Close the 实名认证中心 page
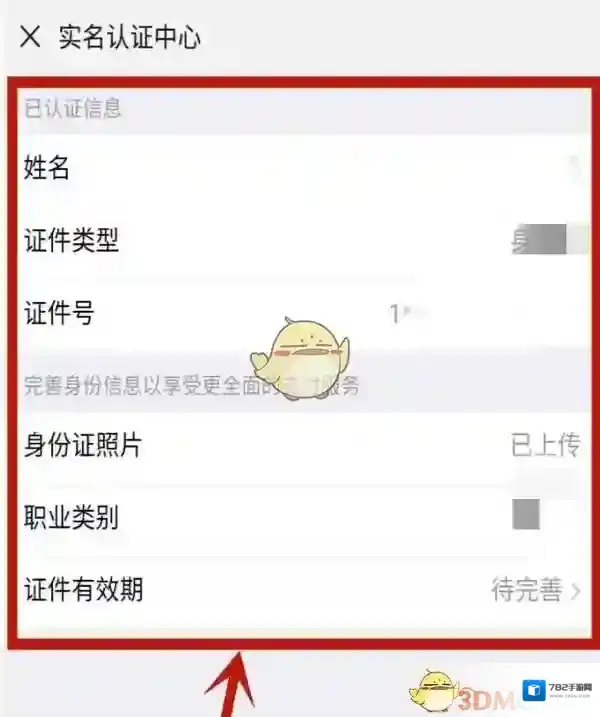Screen dimensions: 600x717 (30, 38)
